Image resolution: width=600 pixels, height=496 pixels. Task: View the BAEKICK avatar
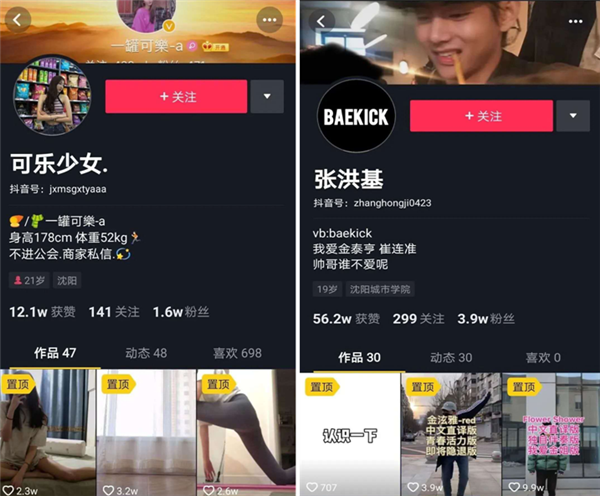tap(353, 118)
